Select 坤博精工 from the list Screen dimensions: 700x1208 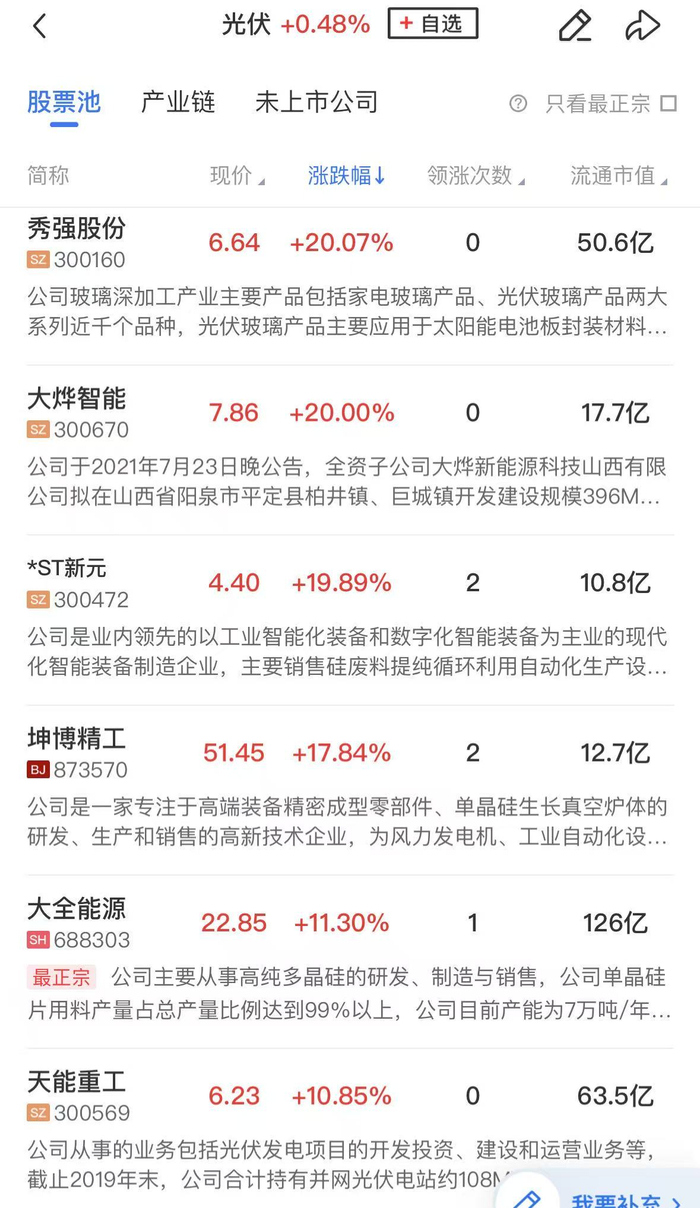click(x=77, y=739)
